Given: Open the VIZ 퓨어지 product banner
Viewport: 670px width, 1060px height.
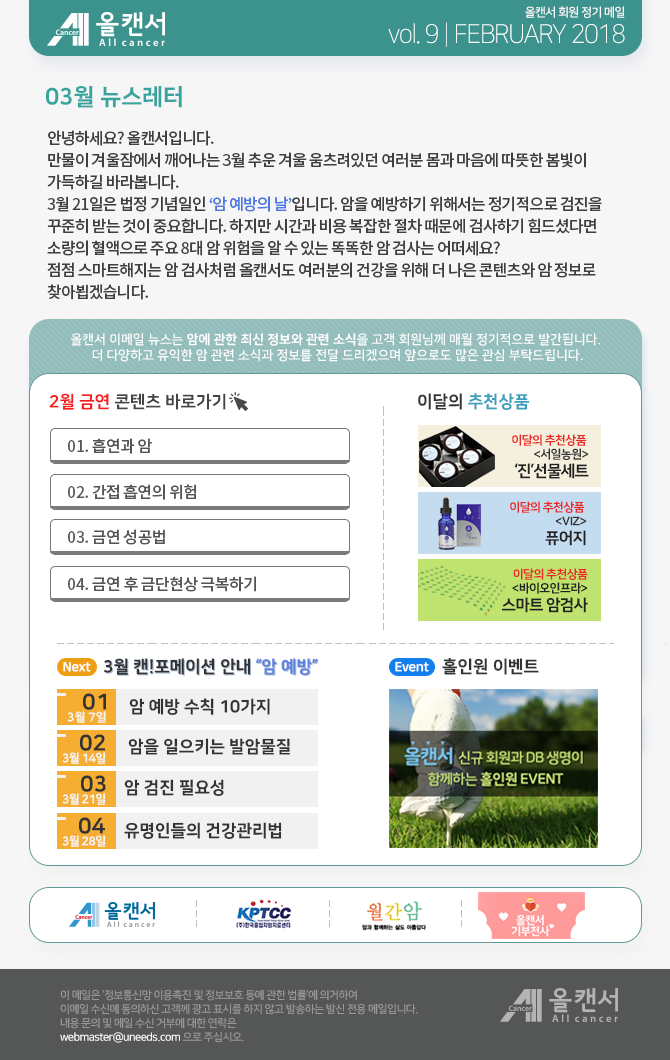Looking at the screenshot, I should [509, 523].
